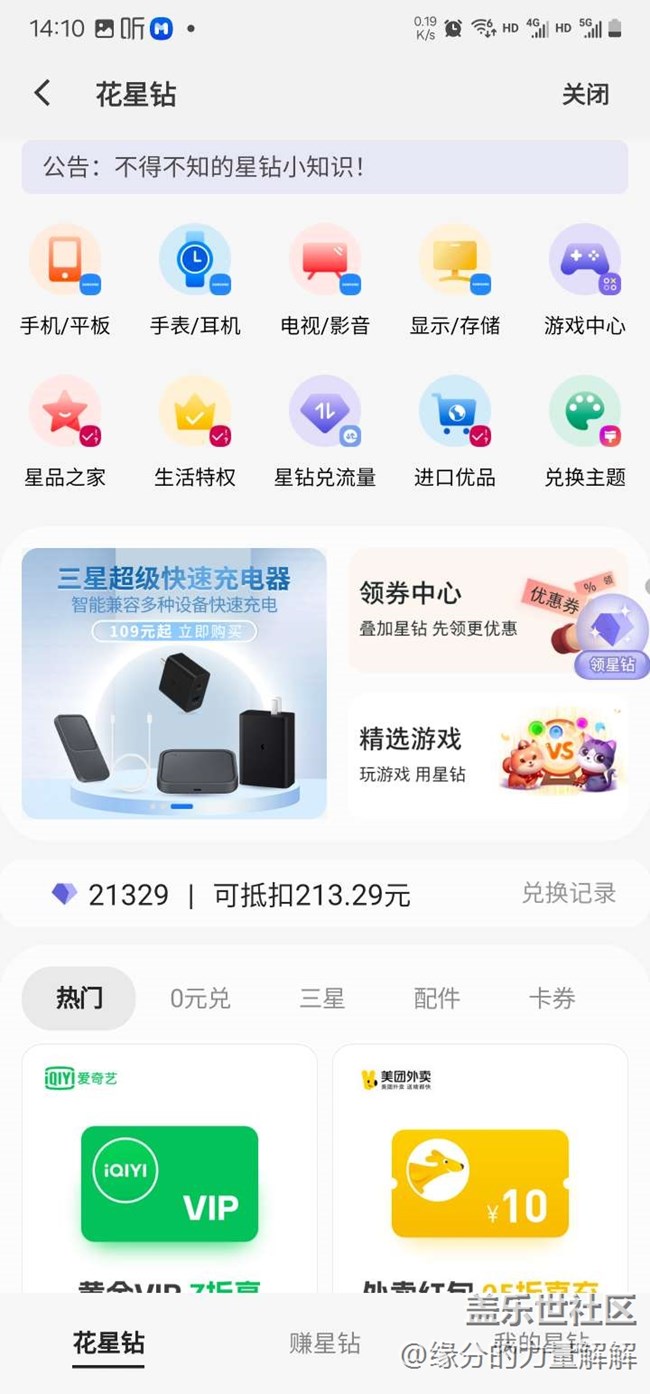The width and height of the screenshot is (650, 1394).
Task: Open 游戏中心
Action: pos(585,282)
